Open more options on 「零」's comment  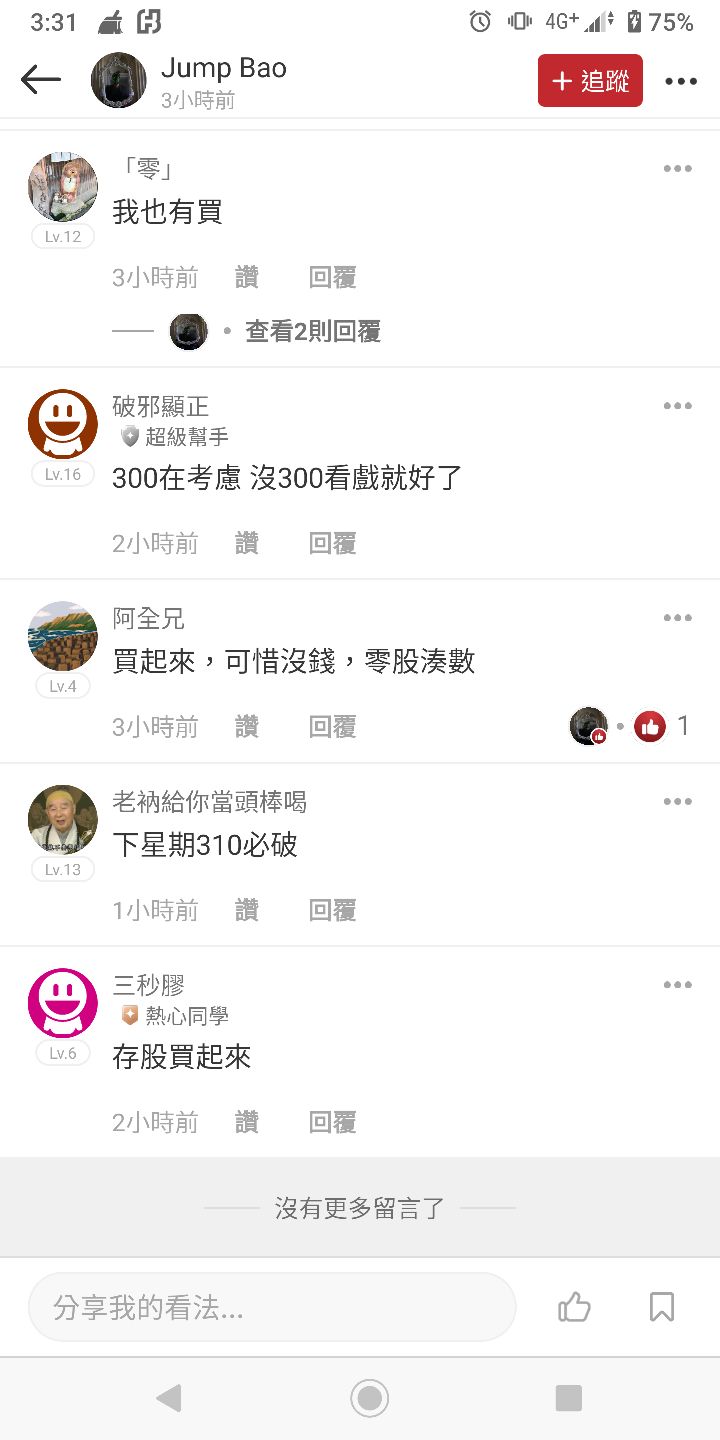tap(677, 169)
